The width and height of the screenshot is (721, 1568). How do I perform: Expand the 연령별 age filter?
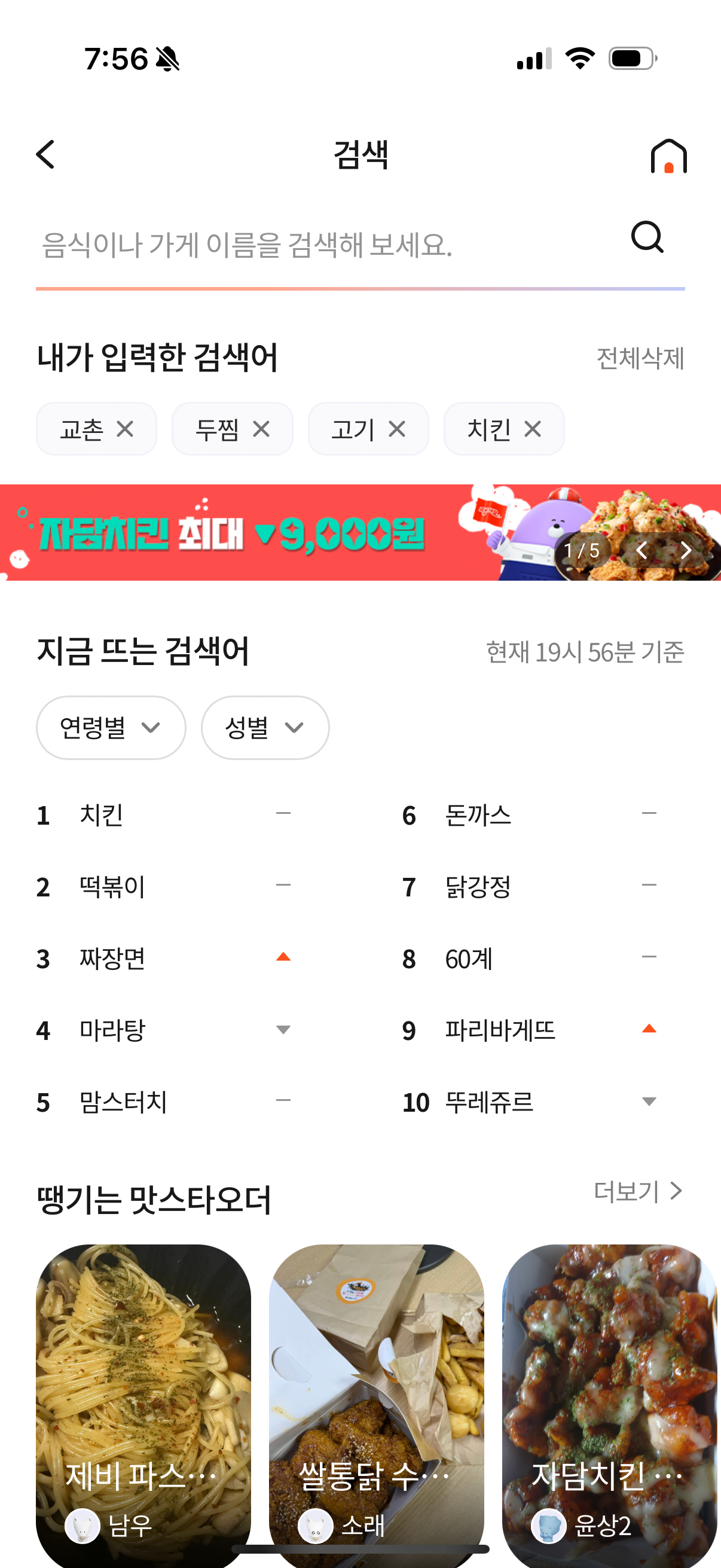(111, 727)
